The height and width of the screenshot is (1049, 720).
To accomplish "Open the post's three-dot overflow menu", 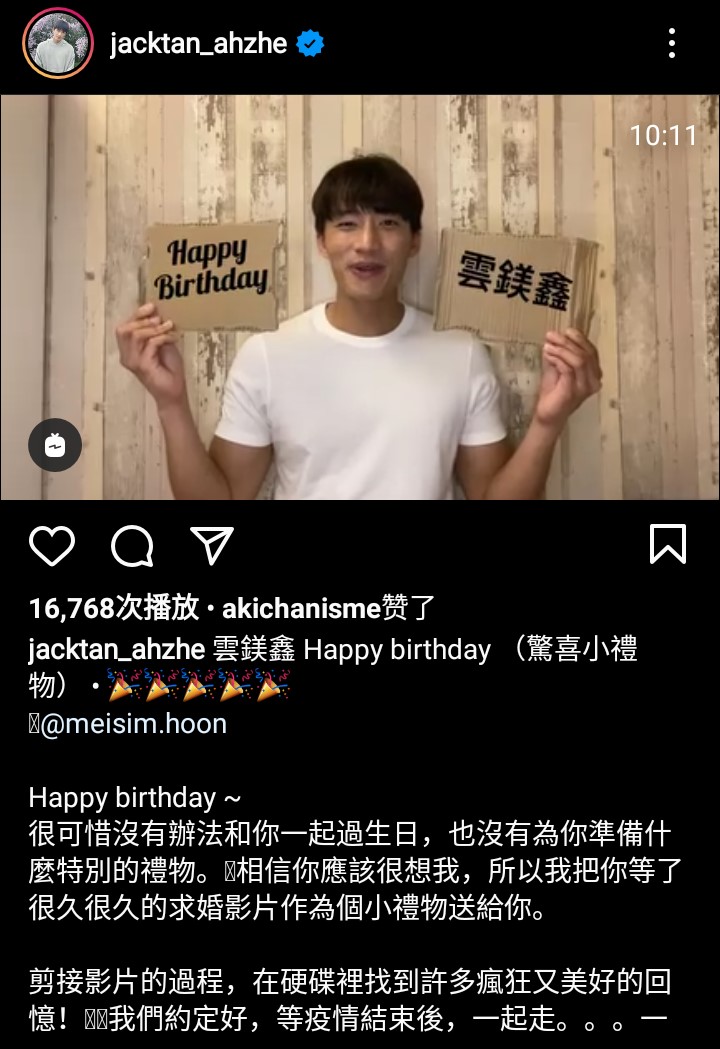I will click(672, 44).
